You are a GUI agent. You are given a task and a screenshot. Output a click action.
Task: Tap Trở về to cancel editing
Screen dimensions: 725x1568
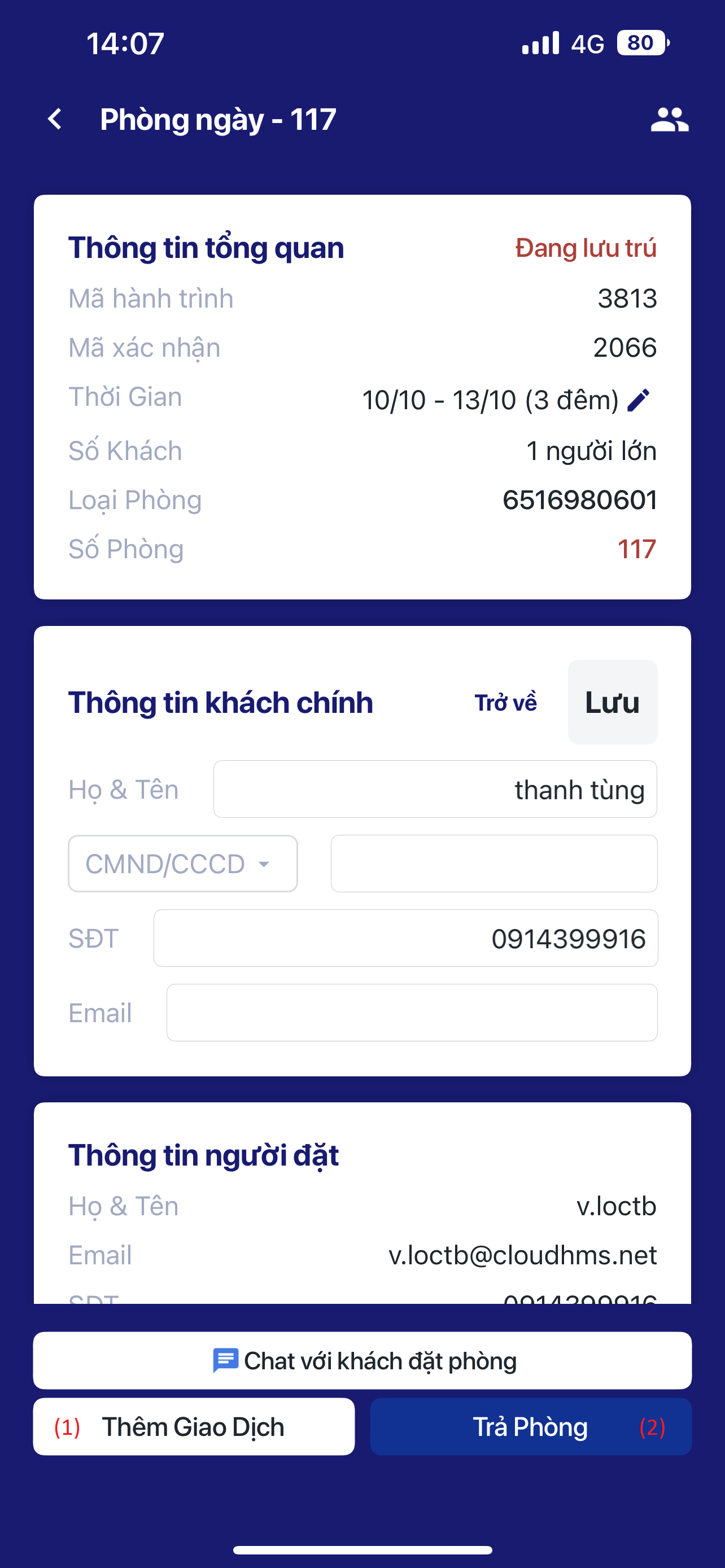pyautogui.click(x=505, y=702)
